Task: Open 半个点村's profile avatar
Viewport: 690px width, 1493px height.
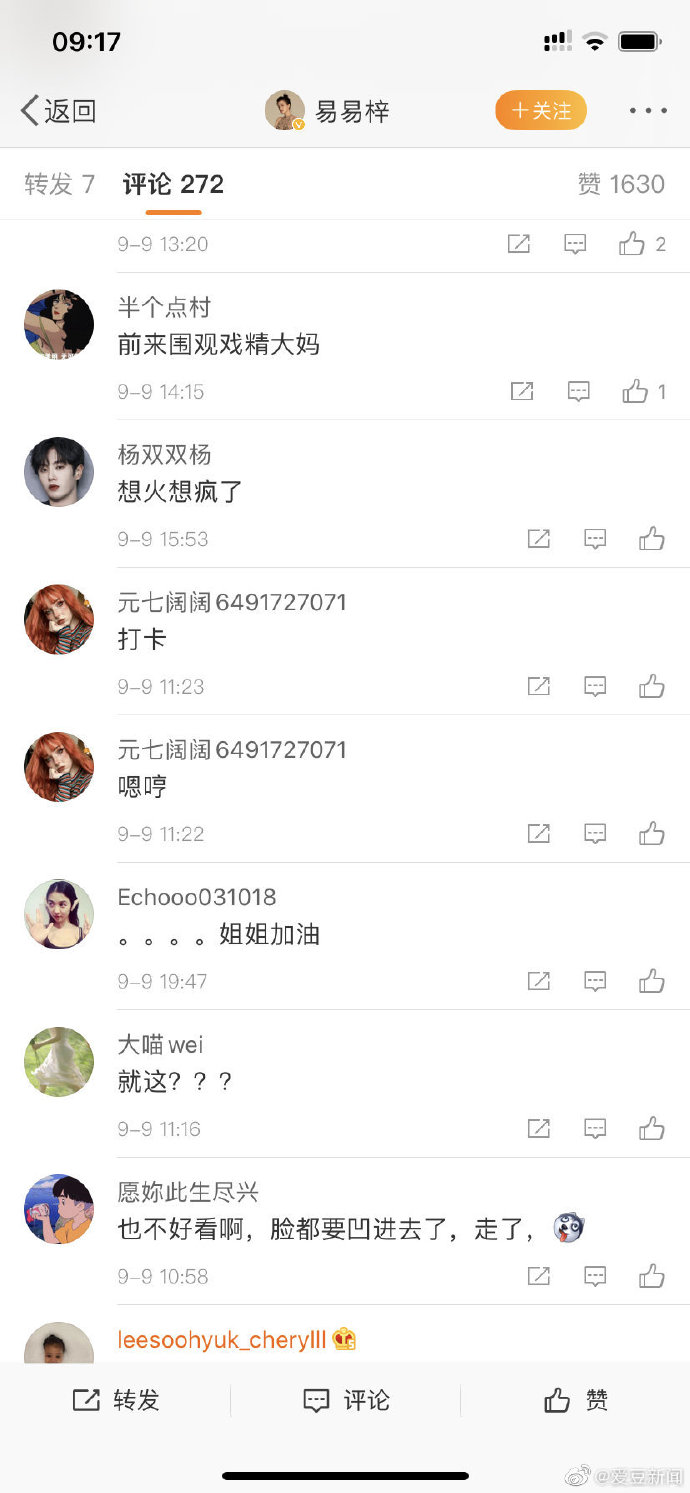Action: 59,325
